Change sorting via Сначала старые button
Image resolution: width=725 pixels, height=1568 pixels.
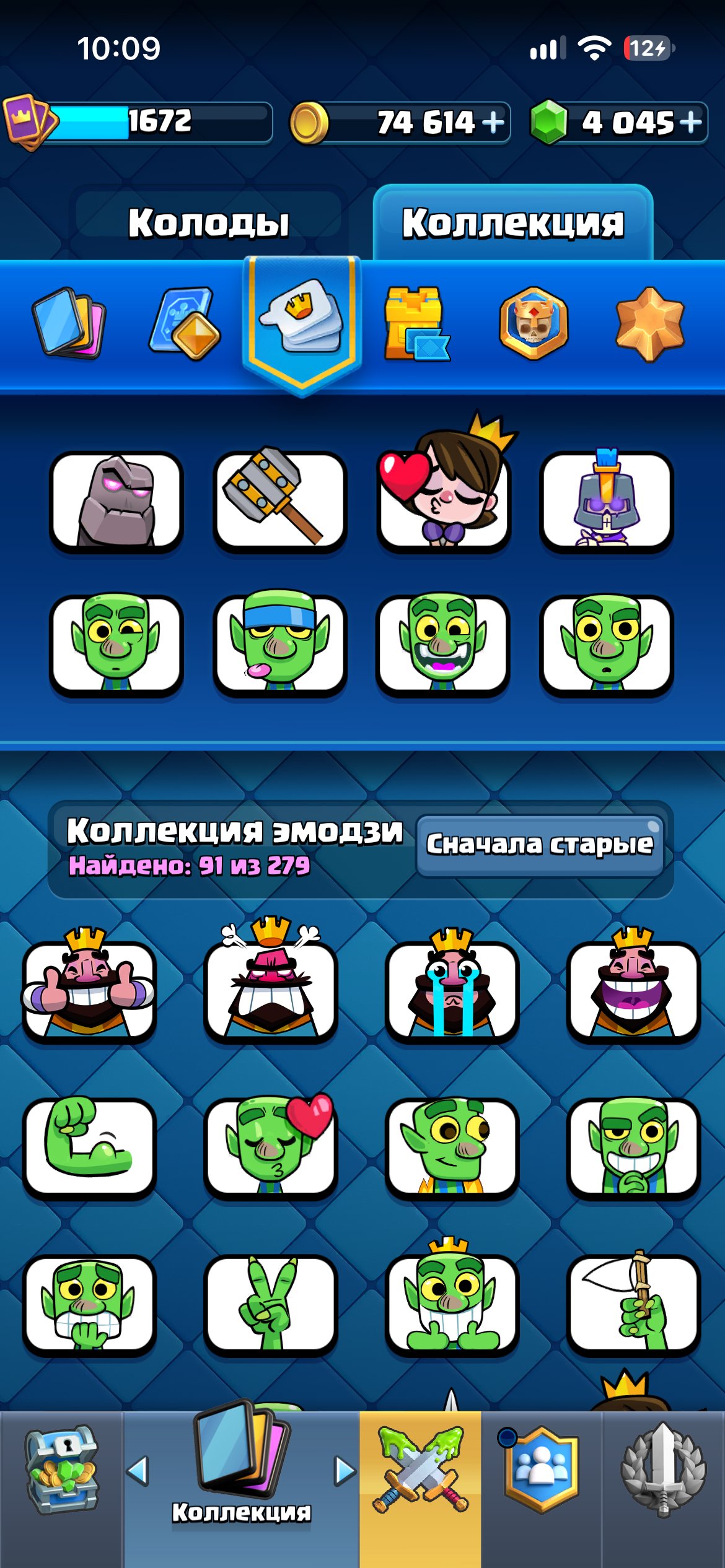click(540, 845)
